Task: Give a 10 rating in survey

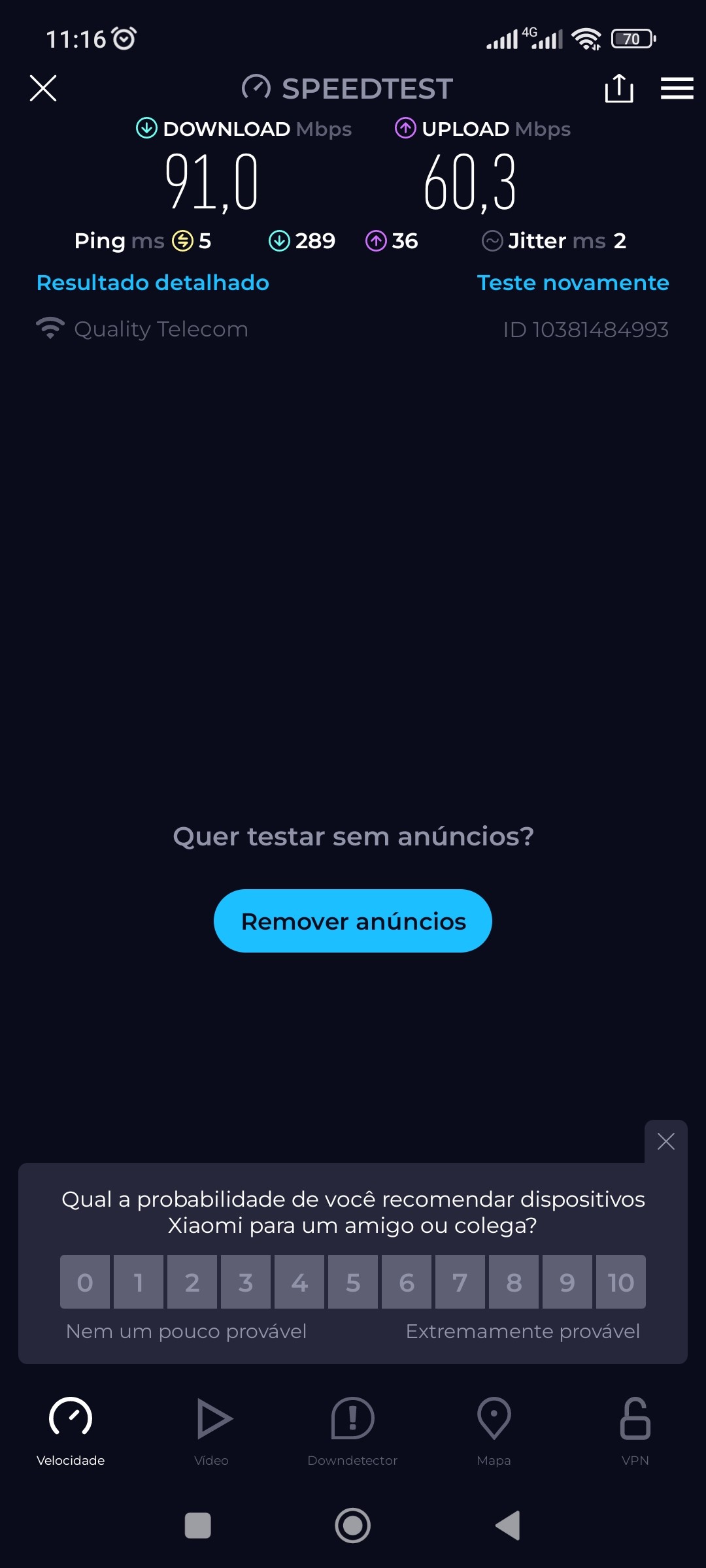Action: 620,1282
